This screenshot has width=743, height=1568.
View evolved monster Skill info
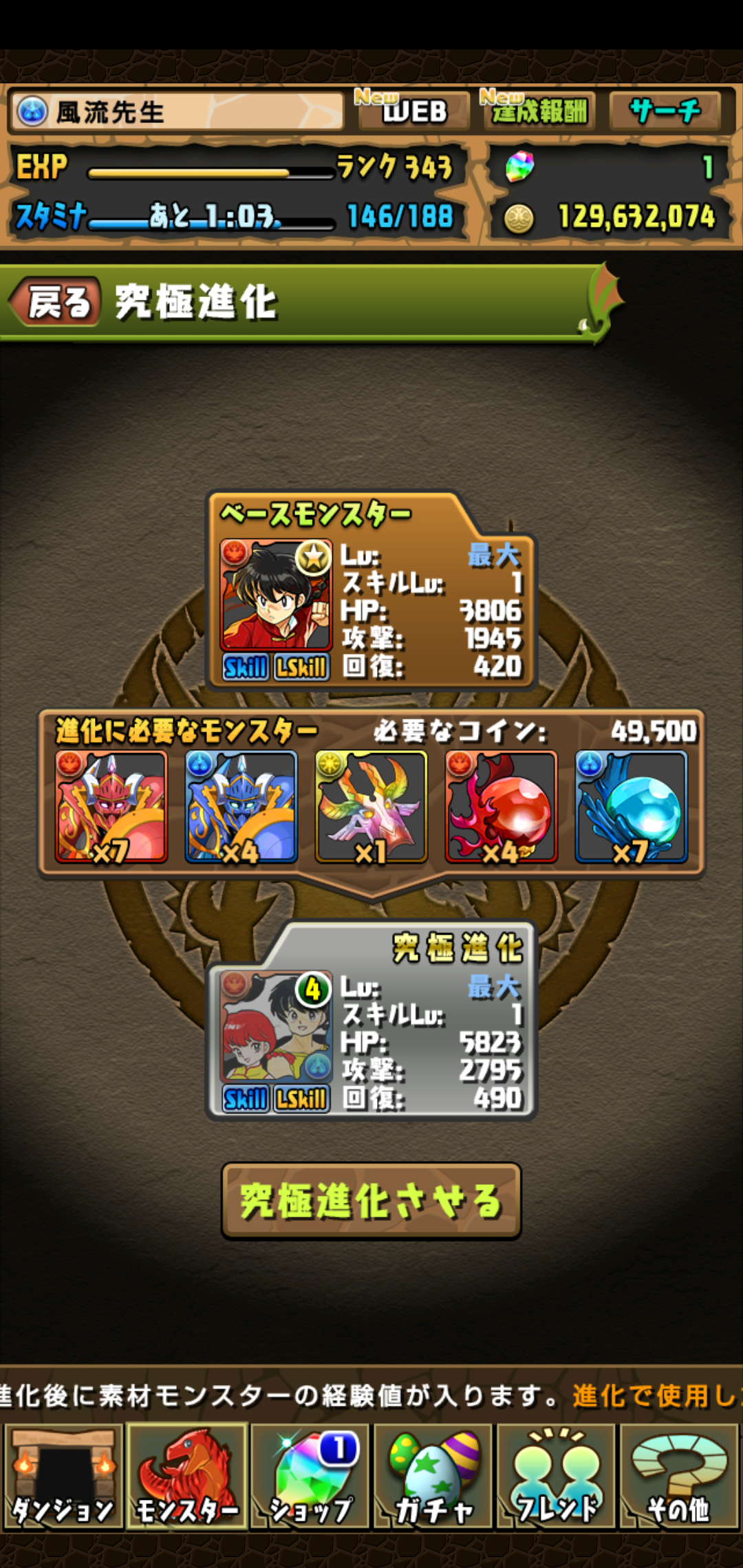[x=245, y=1098]
